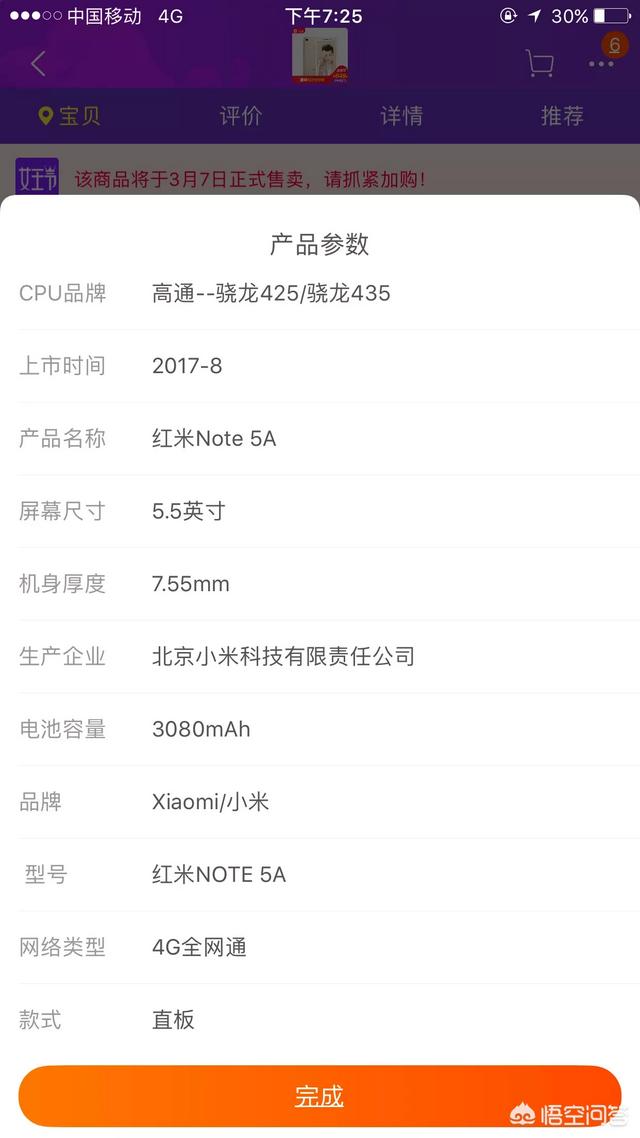Switch to the 评价 tab
The image size is (640, 1138).
[240, 116]
